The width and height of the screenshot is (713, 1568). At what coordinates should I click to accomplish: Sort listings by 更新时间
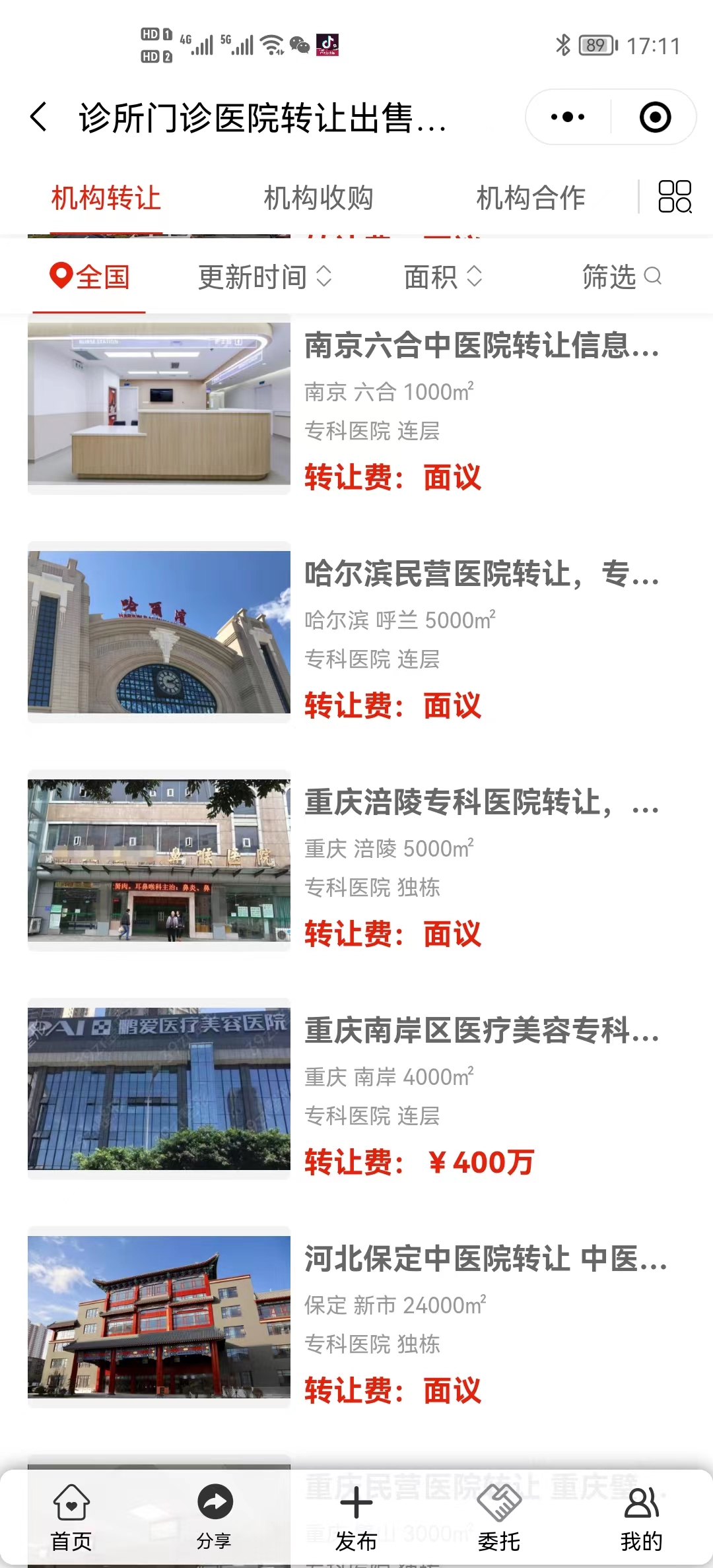(264, 277)
